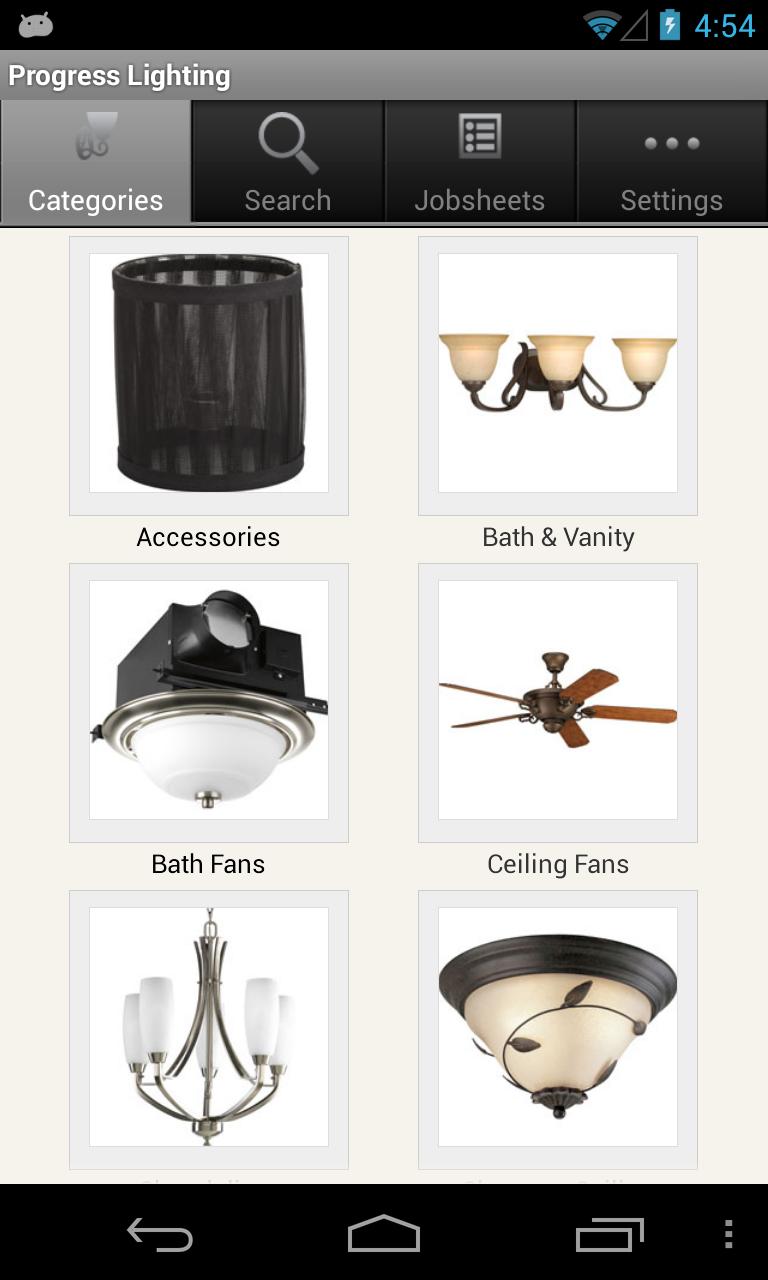Viewport: 768px width, 1280px height.
Task: View the Ceiling Fans category
Action: (558, 702)
